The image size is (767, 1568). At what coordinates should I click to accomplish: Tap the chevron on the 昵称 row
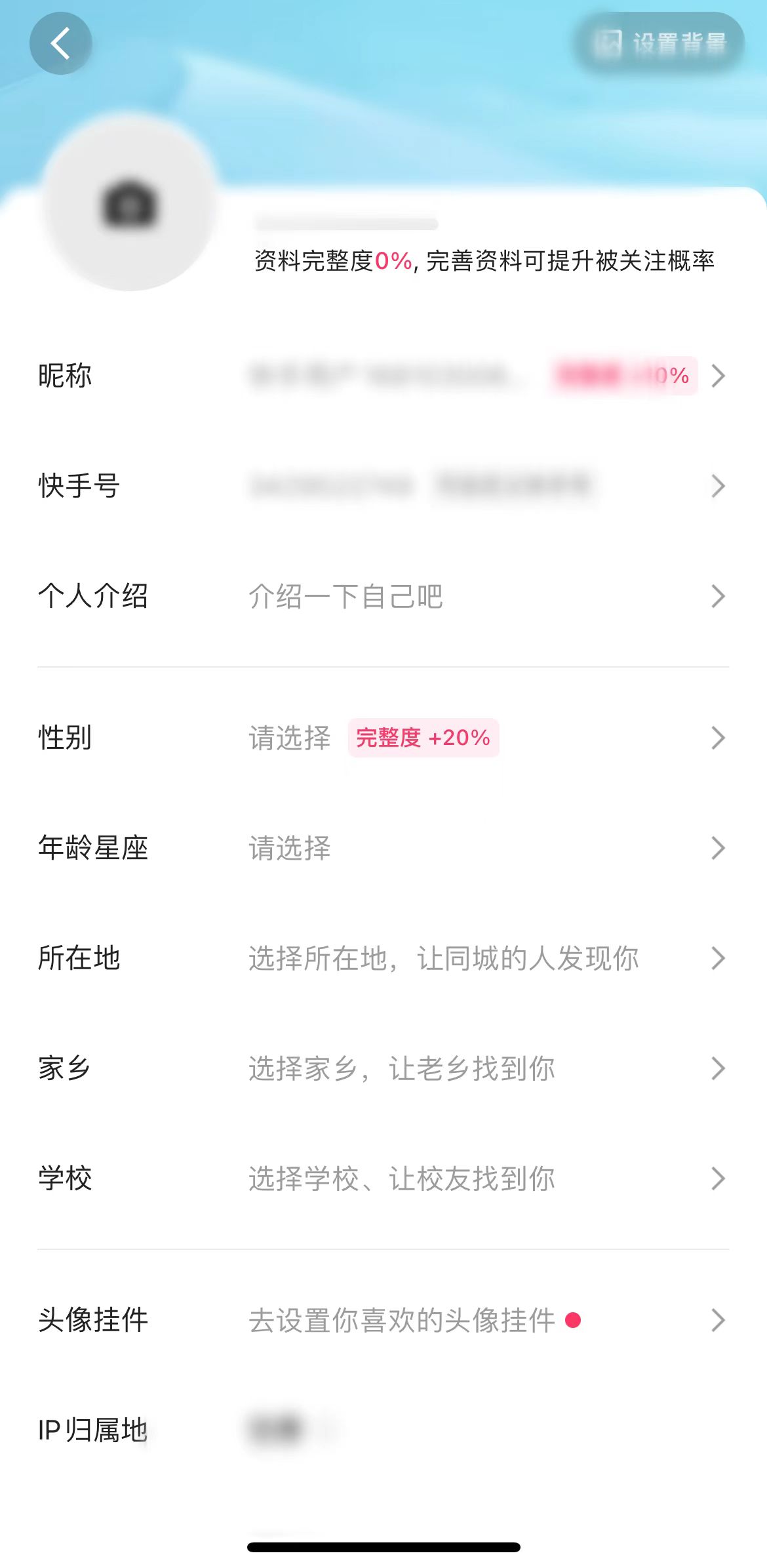point(719,376)
